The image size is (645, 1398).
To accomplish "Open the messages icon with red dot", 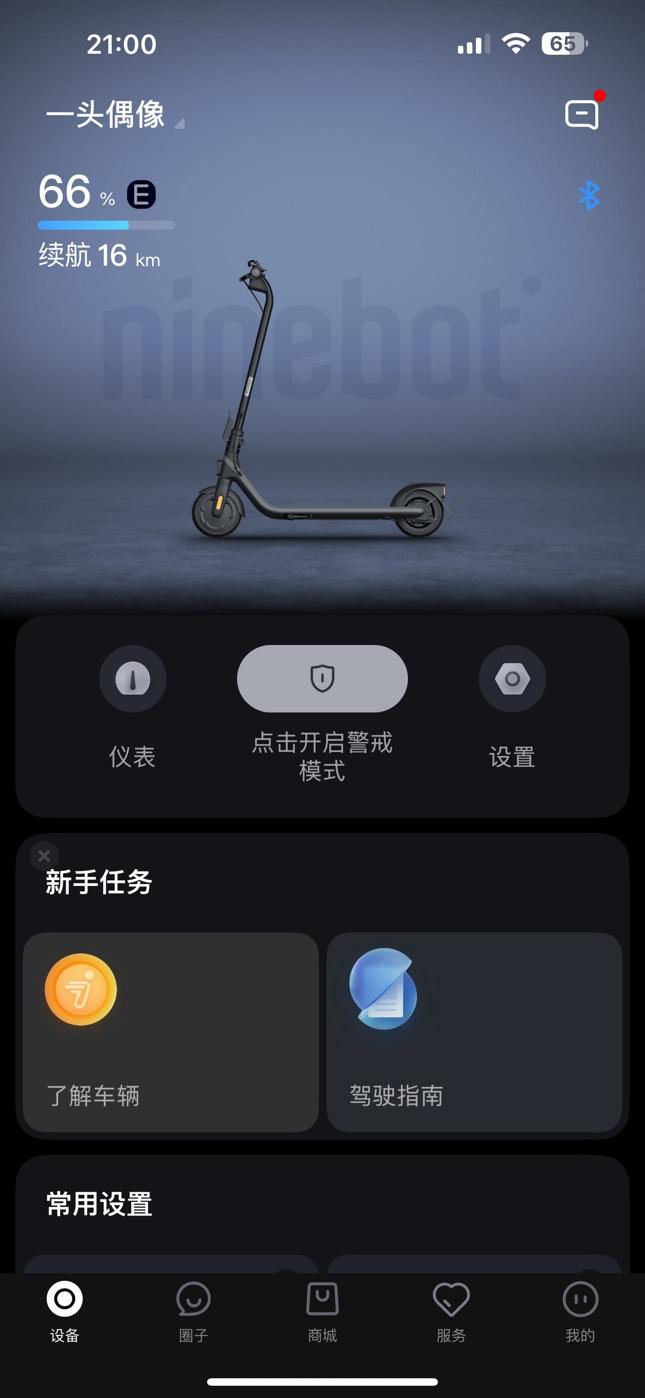I will [582, 114].
